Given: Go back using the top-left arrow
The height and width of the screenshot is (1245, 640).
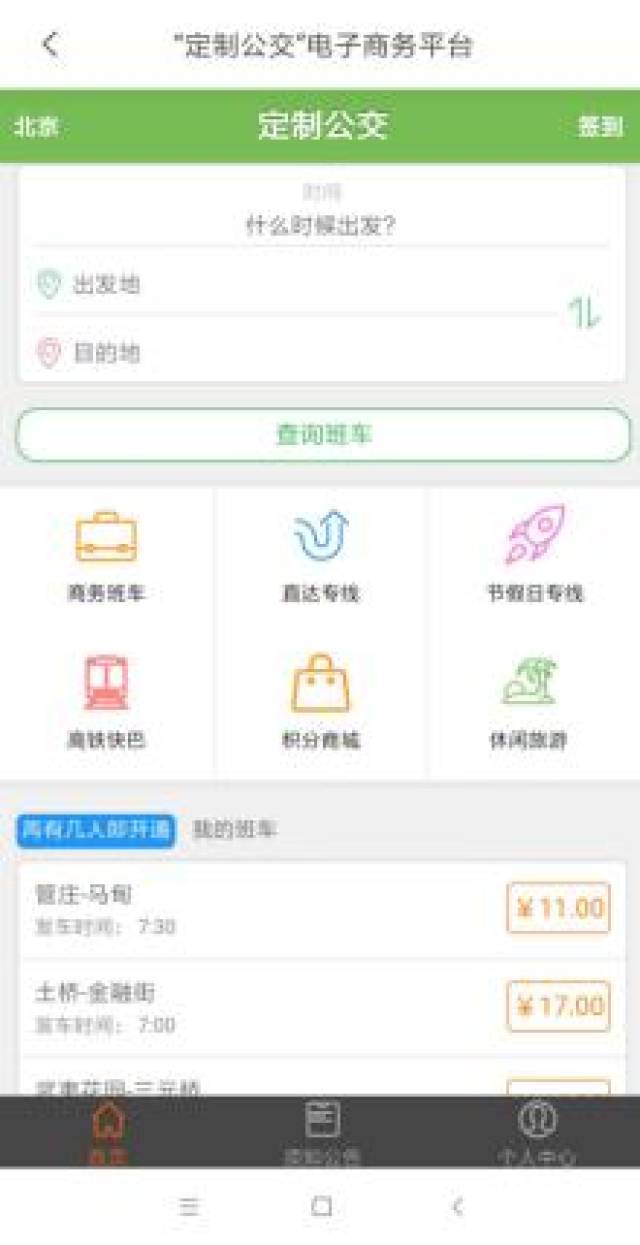Looking at the screenshot, I should click(50, 45).
